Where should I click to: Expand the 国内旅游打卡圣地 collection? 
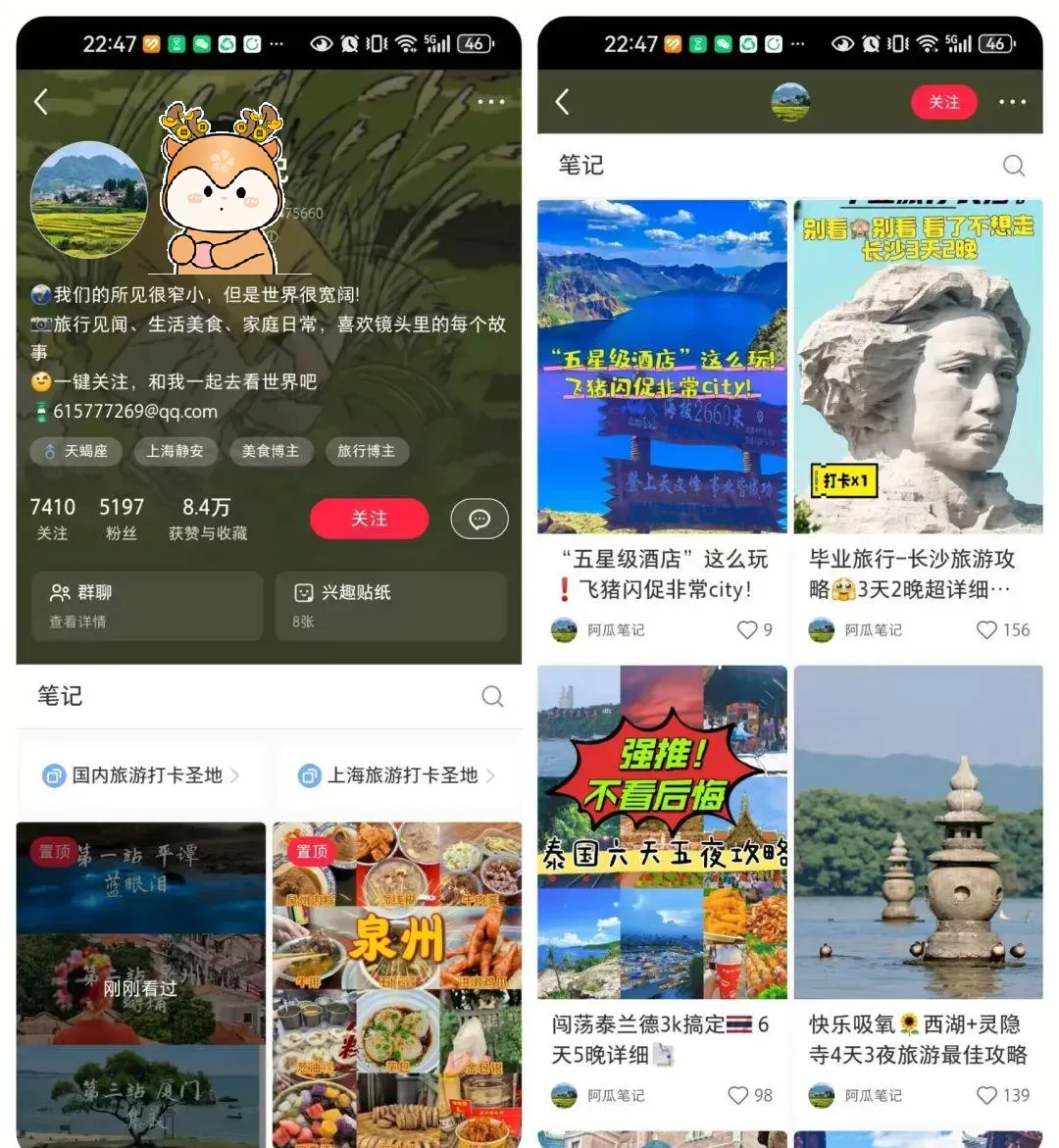coord(139,775)
